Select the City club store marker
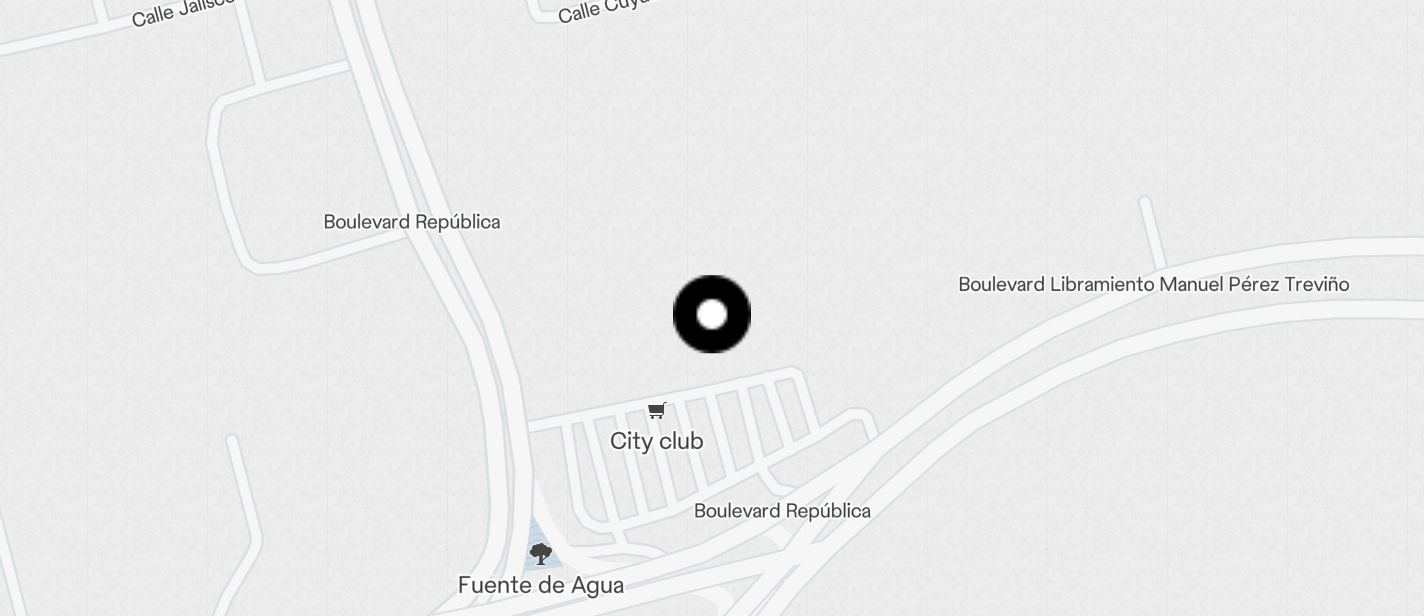1424x616 pixels. (x=657, y=411)
